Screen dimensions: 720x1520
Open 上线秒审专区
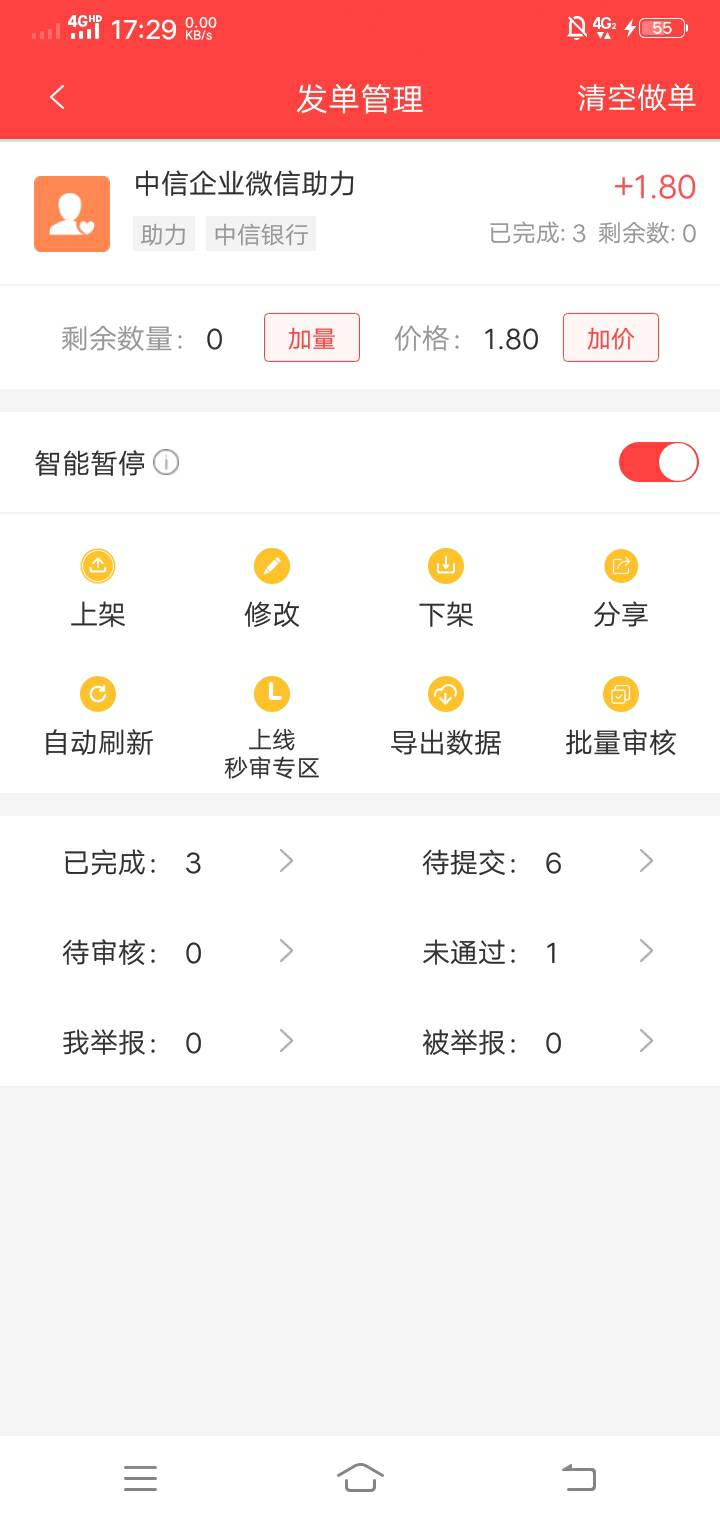272,728
